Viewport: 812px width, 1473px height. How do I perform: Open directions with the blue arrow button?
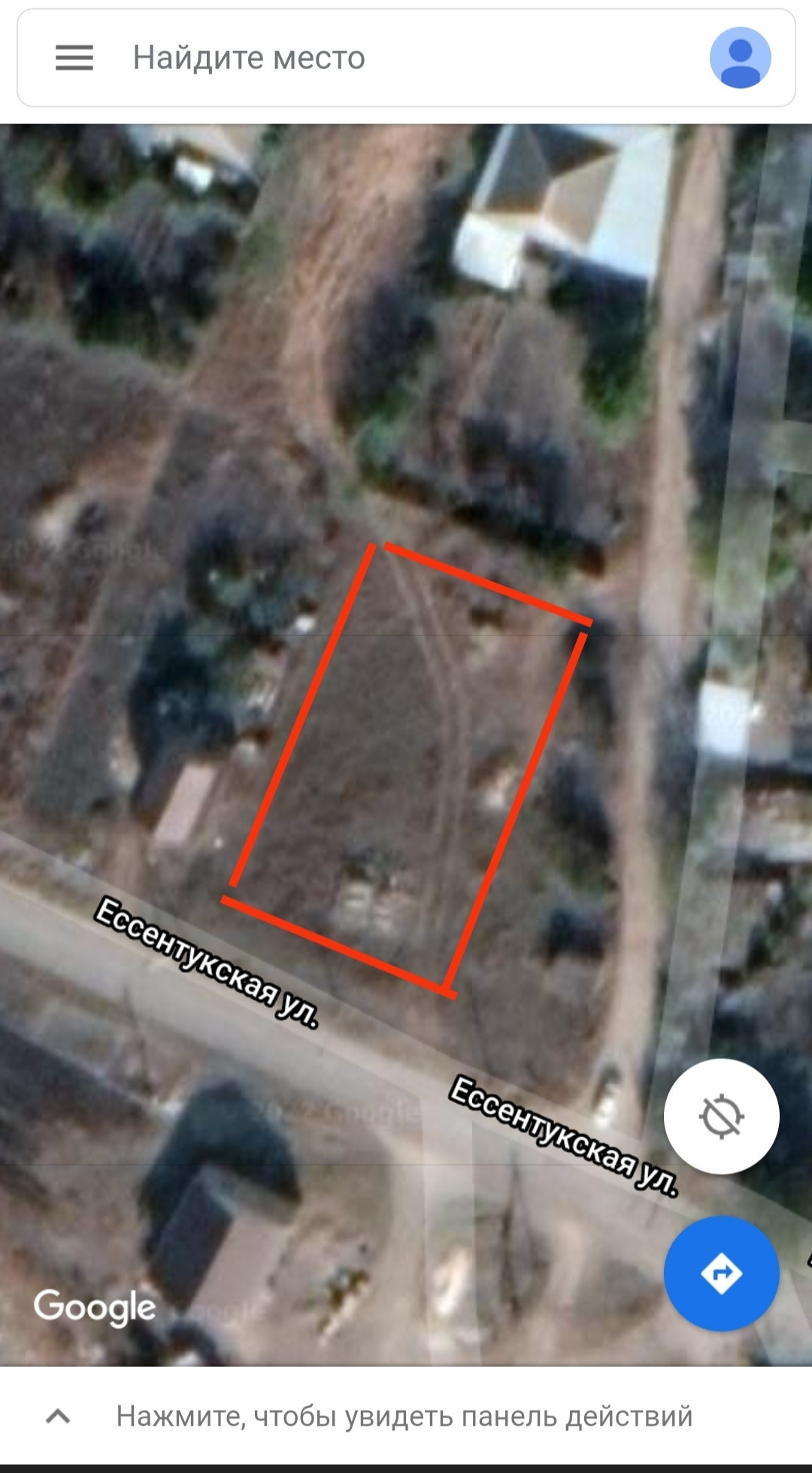pyautogui.click(x=721, y=1274)
